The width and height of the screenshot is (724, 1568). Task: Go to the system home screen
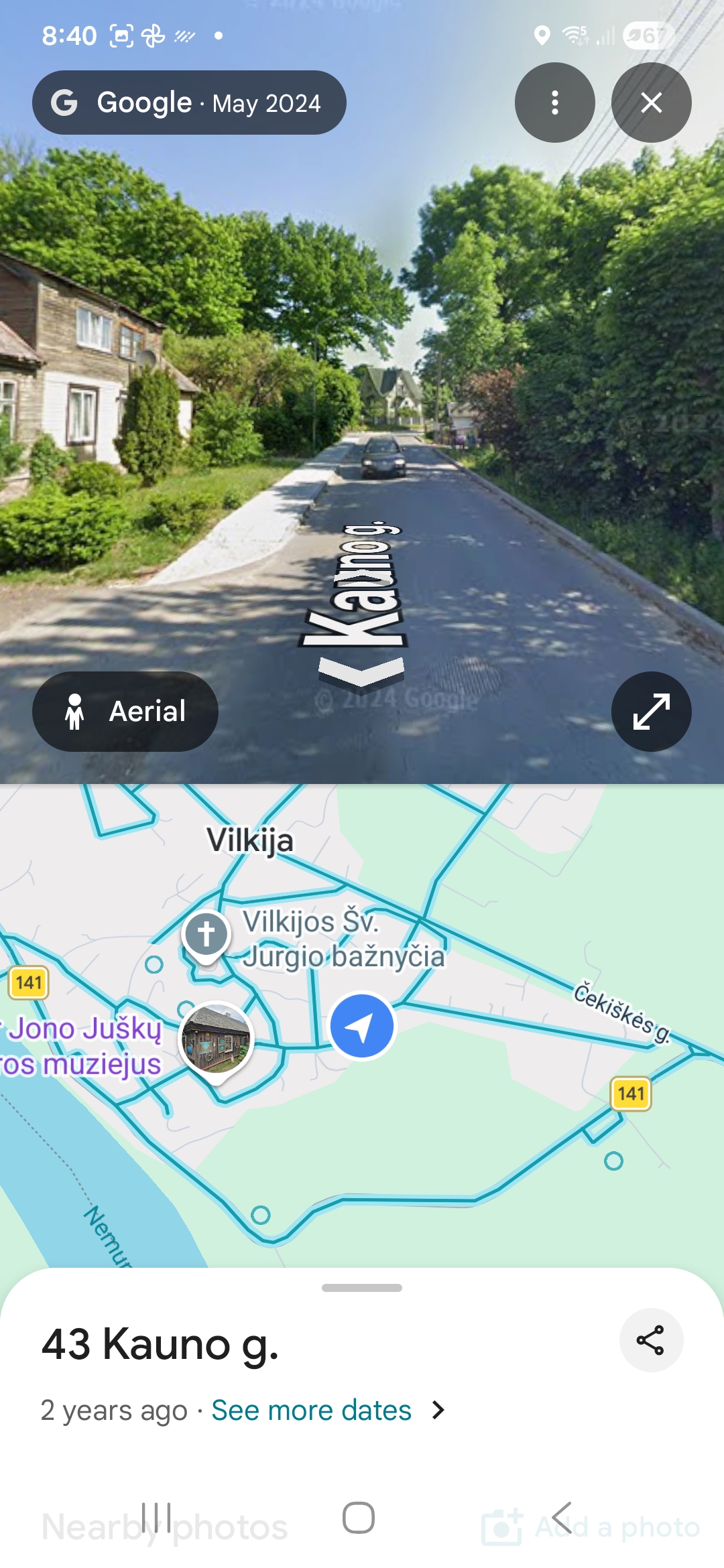(359, 1518)
